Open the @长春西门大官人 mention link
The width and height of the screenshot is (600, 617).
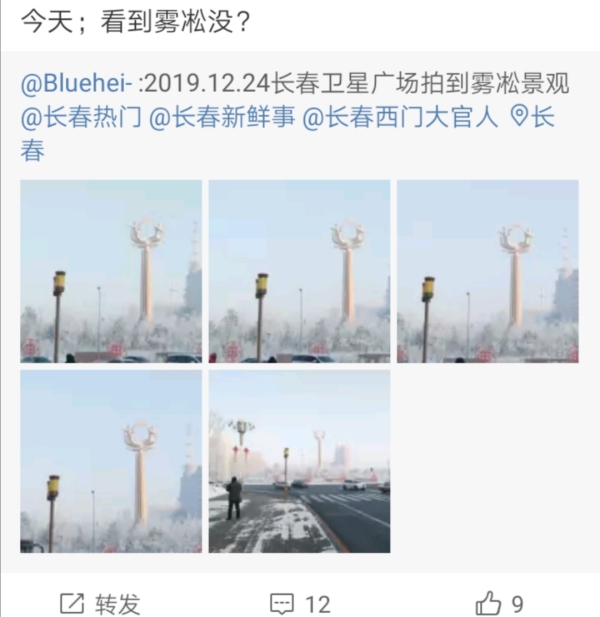(x=399, y=117)
